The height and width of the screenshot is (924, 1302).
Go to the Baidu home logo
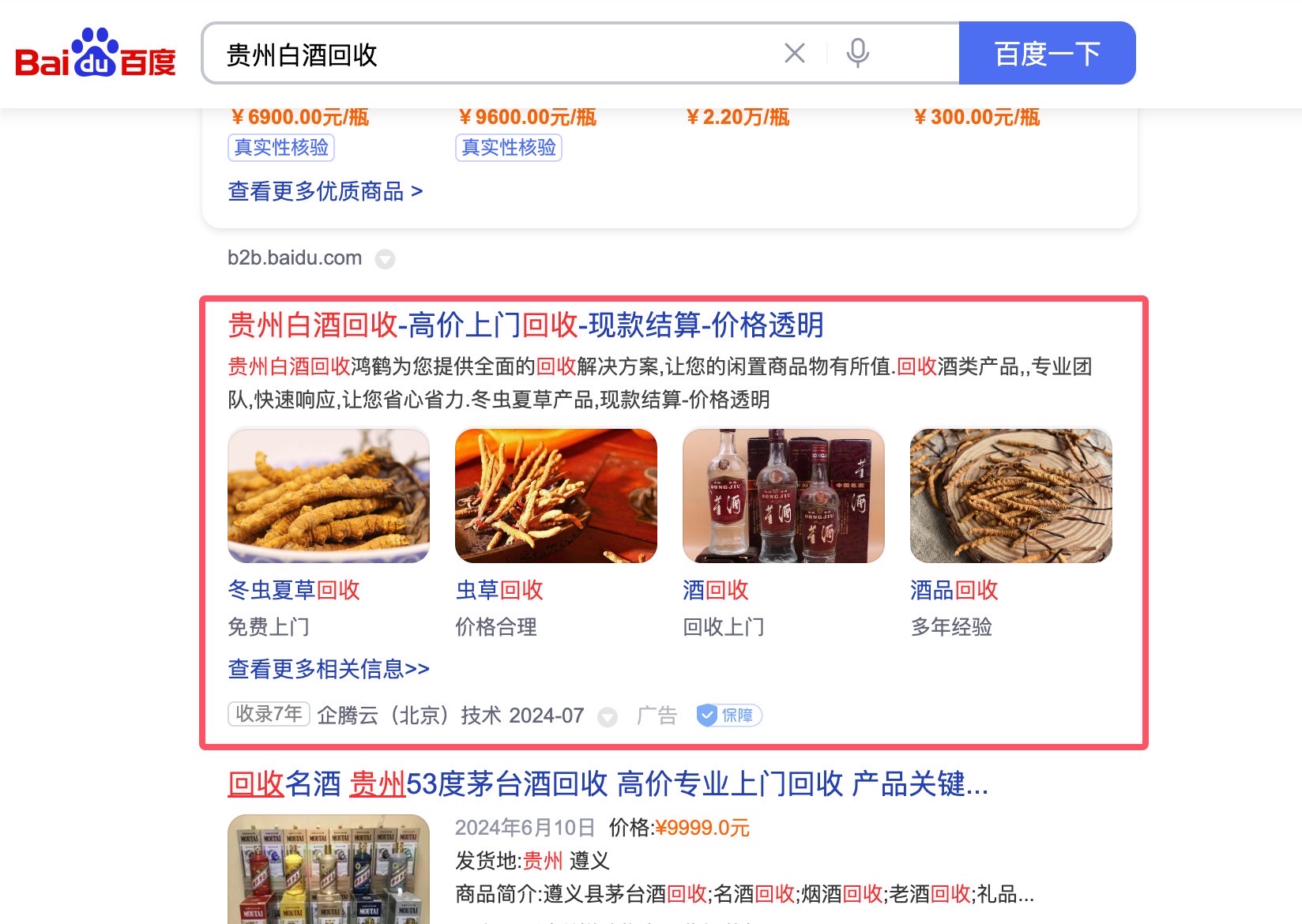95,55
